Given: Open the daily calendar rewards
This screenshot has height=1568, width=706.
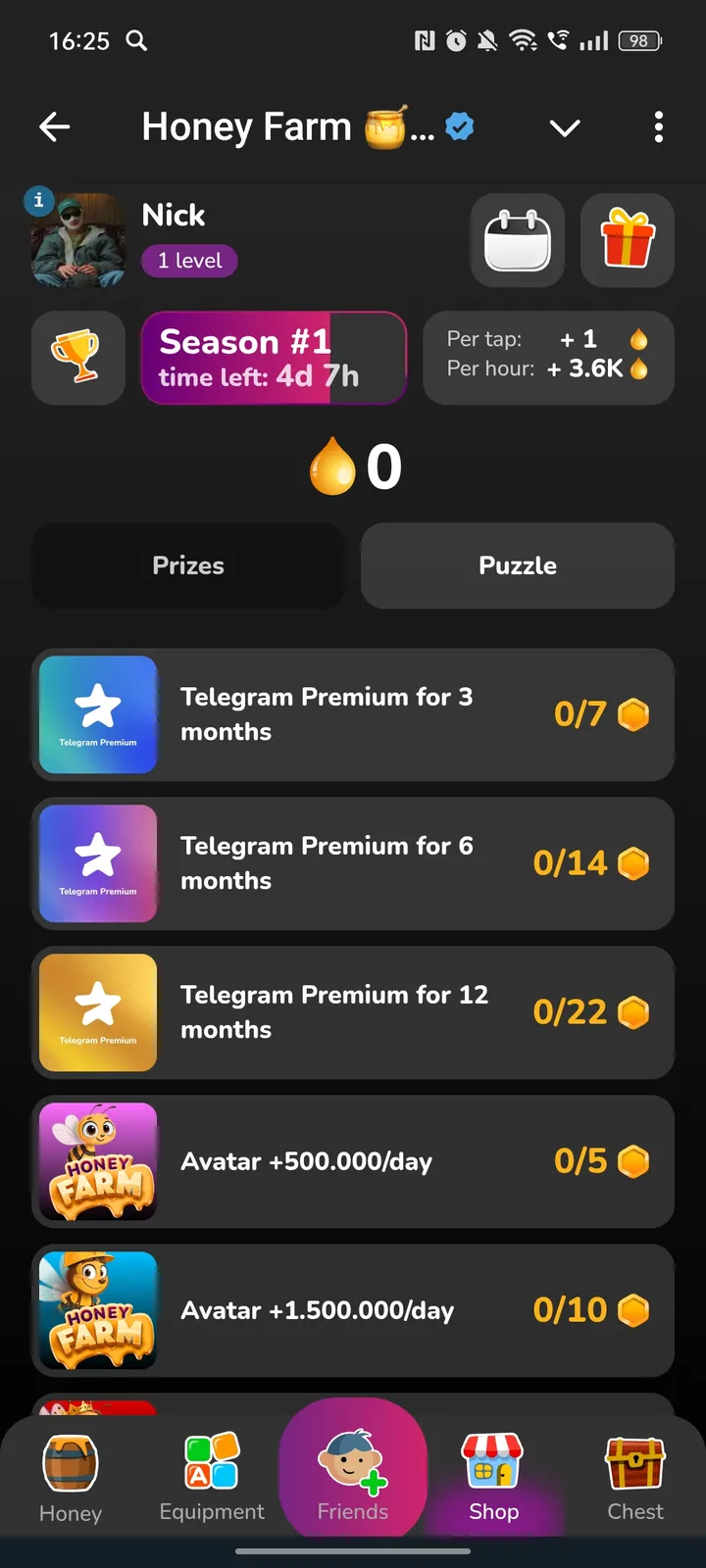Looking at the screenshot, I should coord(518,240).
